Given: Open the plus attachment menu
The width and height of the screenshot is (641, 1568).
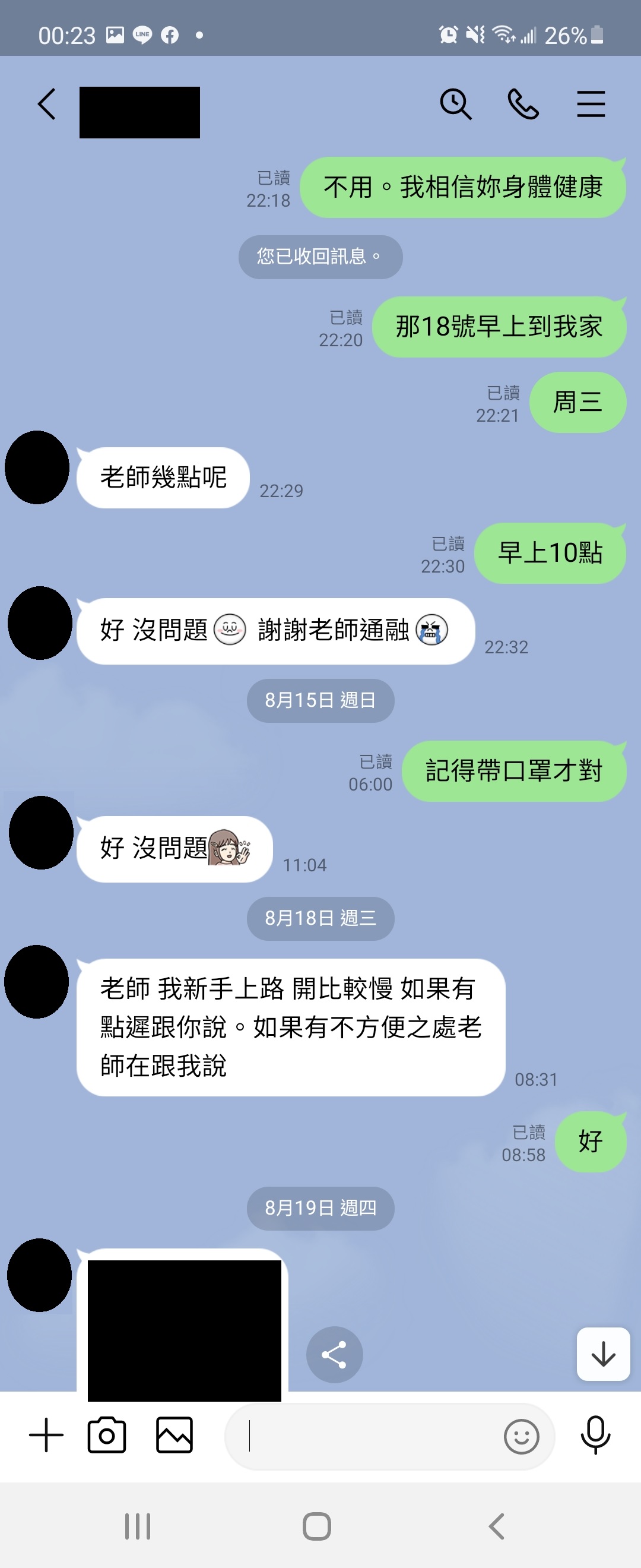Looking at the screenshot, I should point(46,1435).
